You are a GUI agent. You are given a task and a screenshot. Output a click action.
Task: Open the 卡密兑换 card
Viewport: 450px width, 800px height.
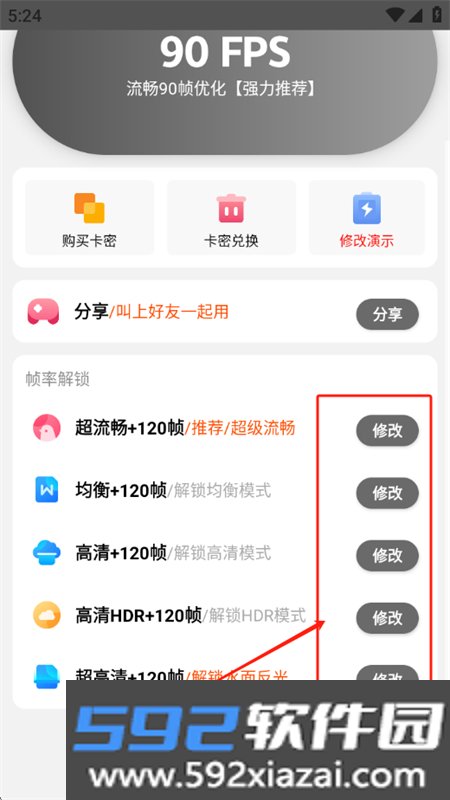pyautogui.click(x=232, y=217)
